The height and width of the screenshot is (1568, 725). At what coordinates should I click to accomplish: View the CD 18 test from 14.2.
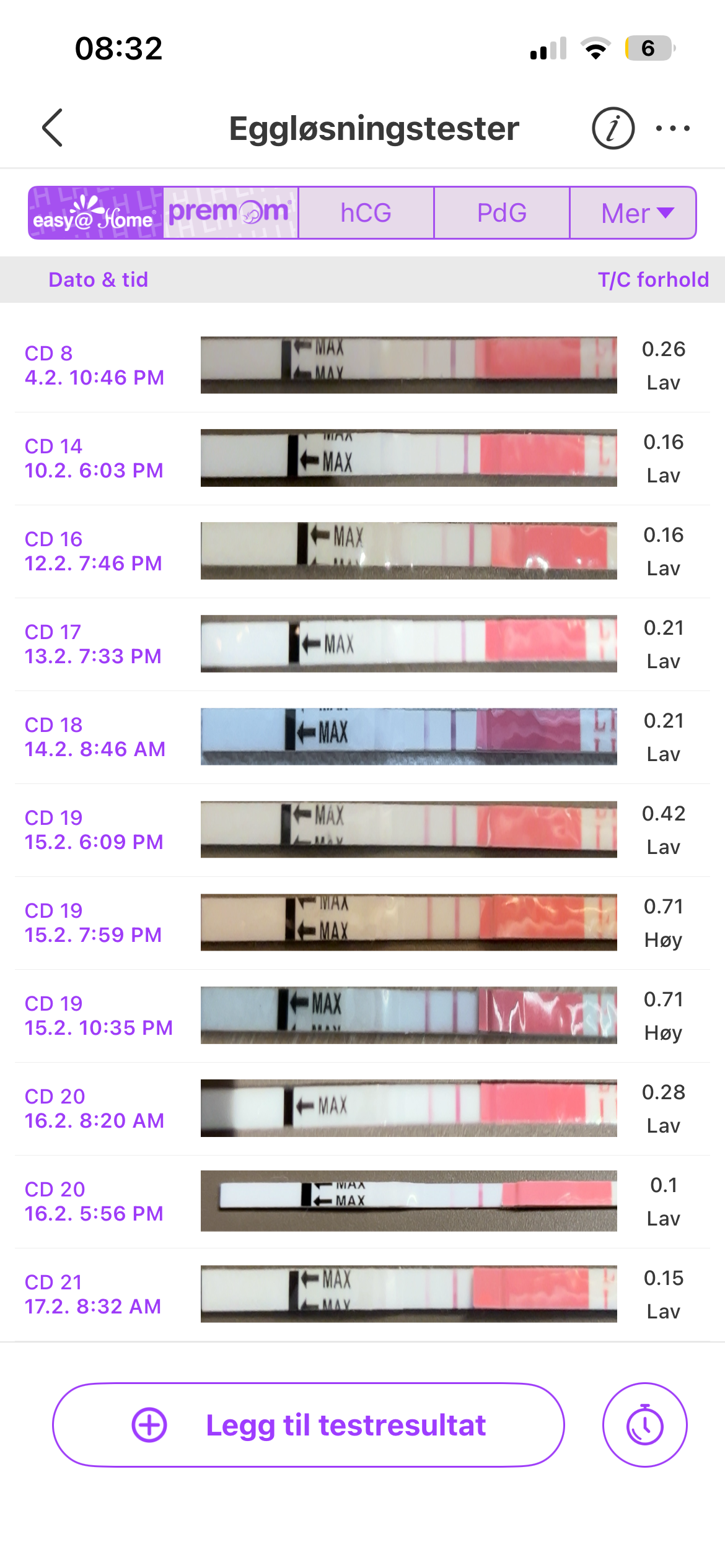[x=362, y=737]
